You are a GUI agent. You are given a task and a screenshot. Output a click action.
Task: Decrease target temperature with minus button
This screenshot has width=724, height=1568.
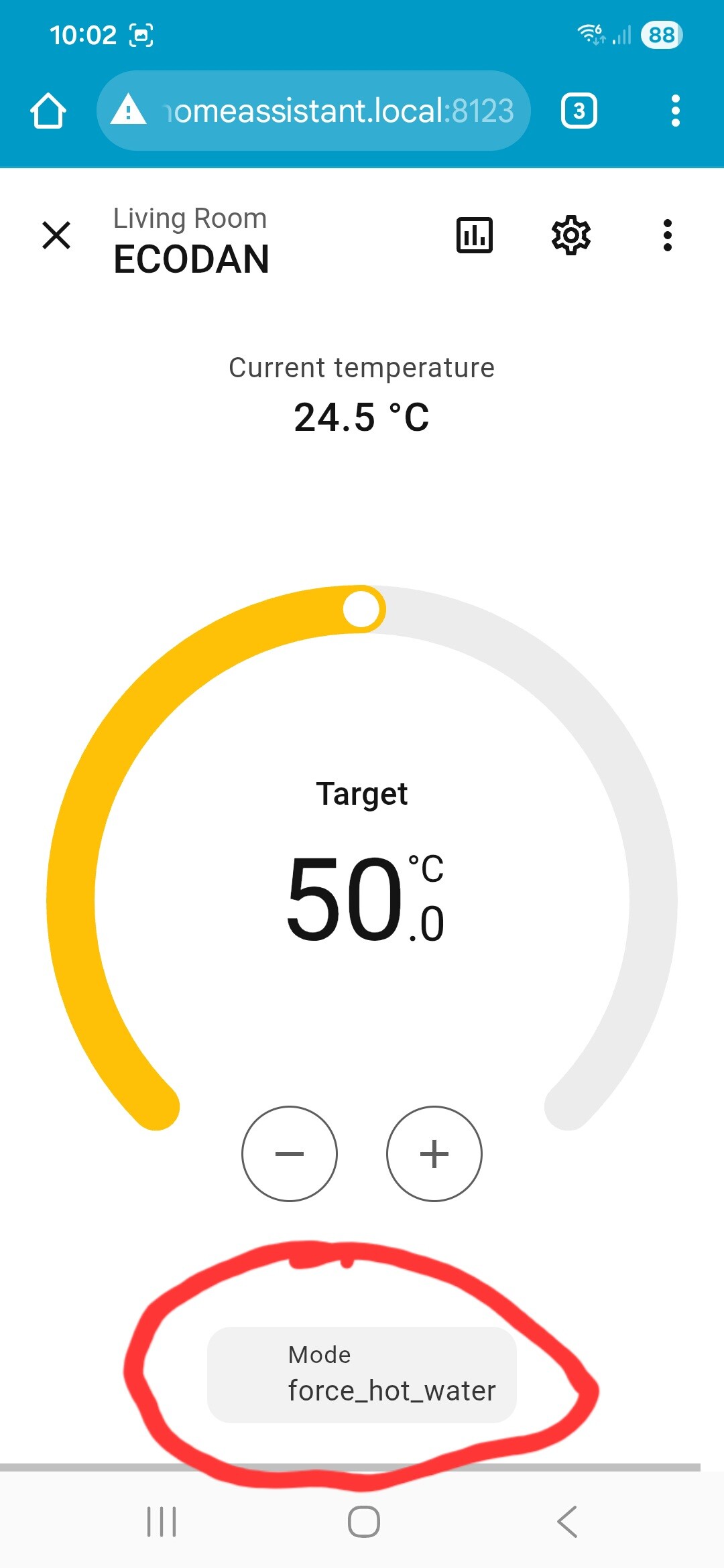click(x=290, y=1153)
